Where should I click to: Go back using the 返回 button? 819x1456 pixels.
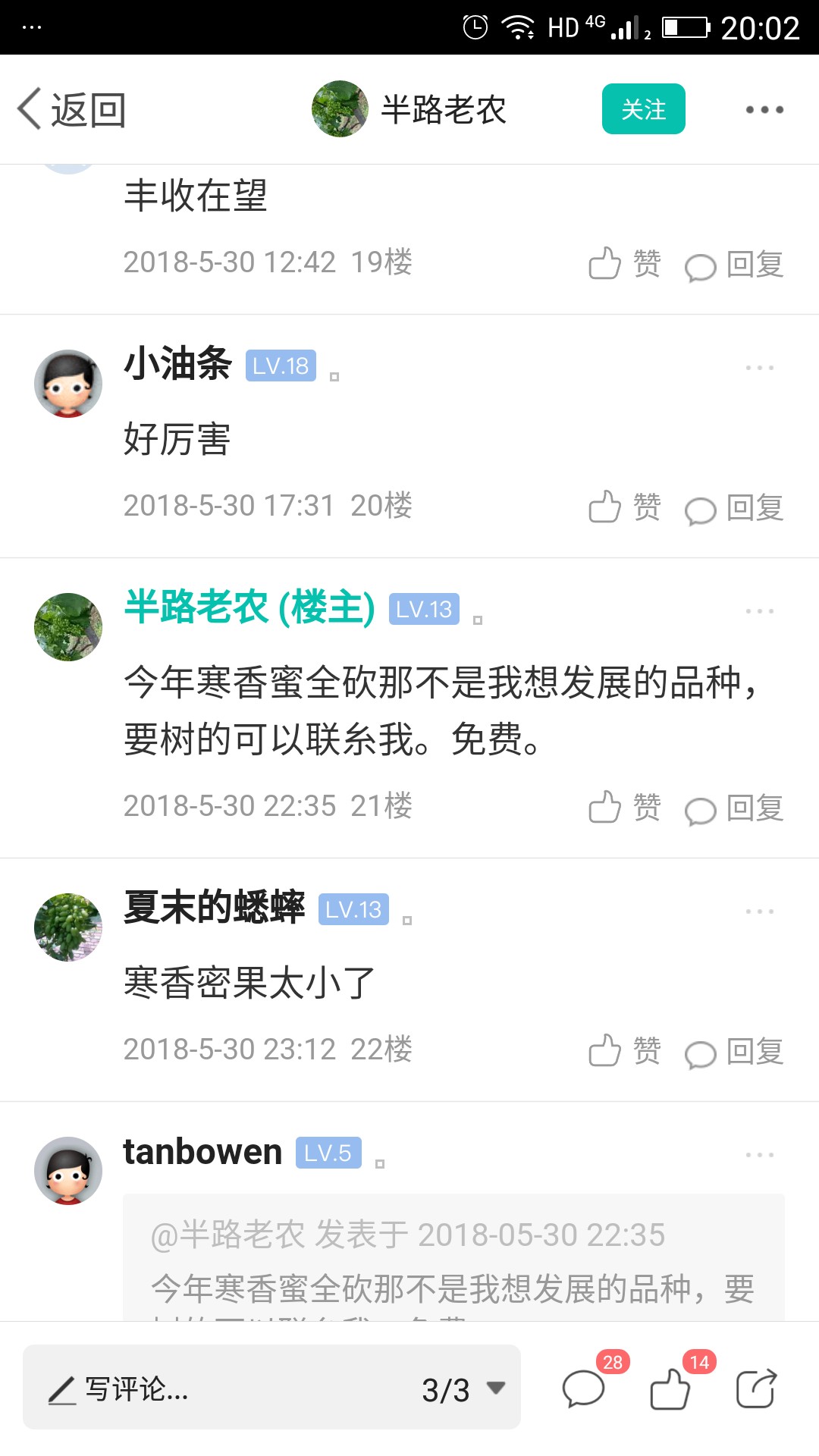(x=71, y=110)
